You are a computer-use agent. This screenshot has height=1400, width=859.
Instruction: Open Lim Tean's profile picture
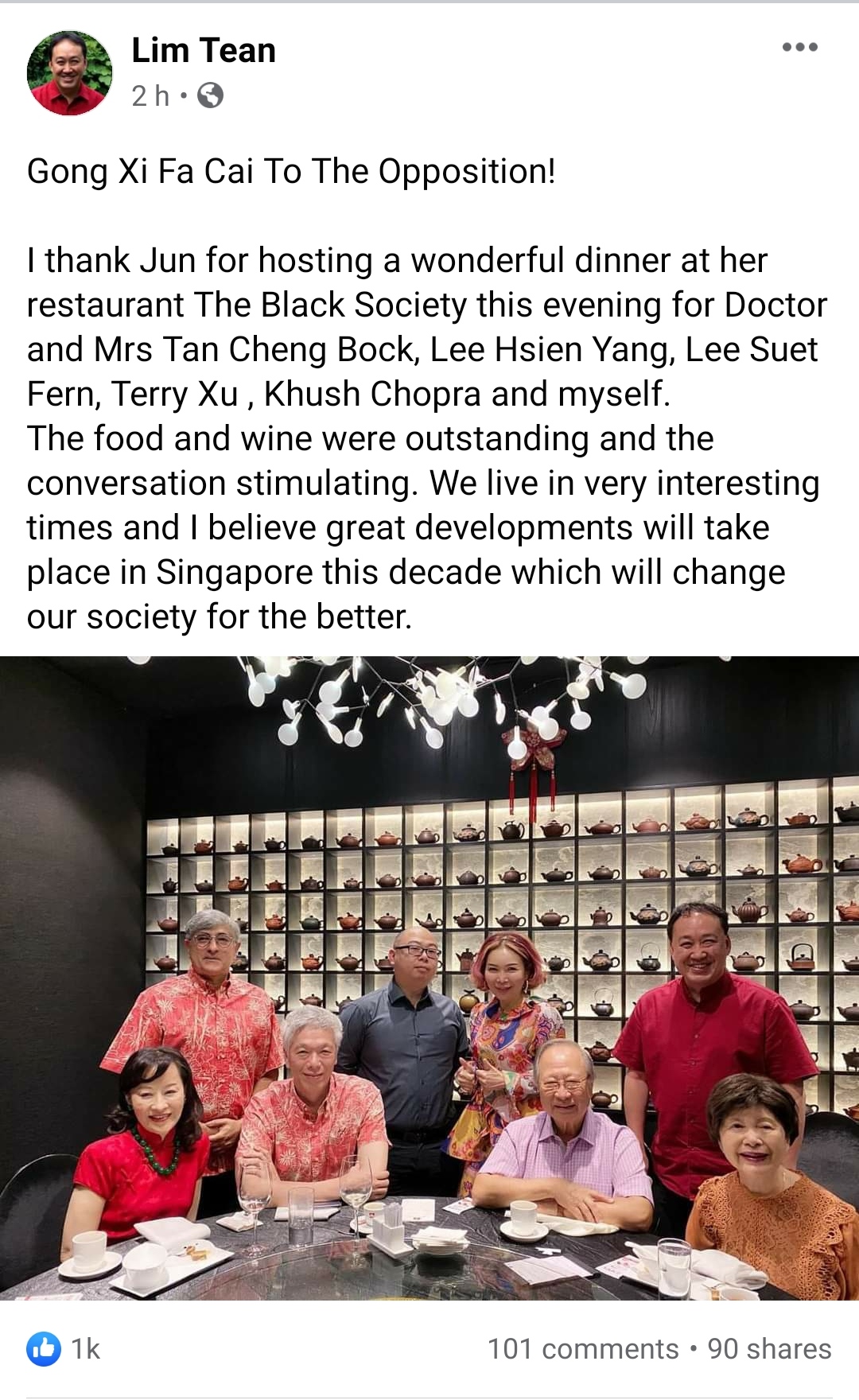[x=69, y=73]
